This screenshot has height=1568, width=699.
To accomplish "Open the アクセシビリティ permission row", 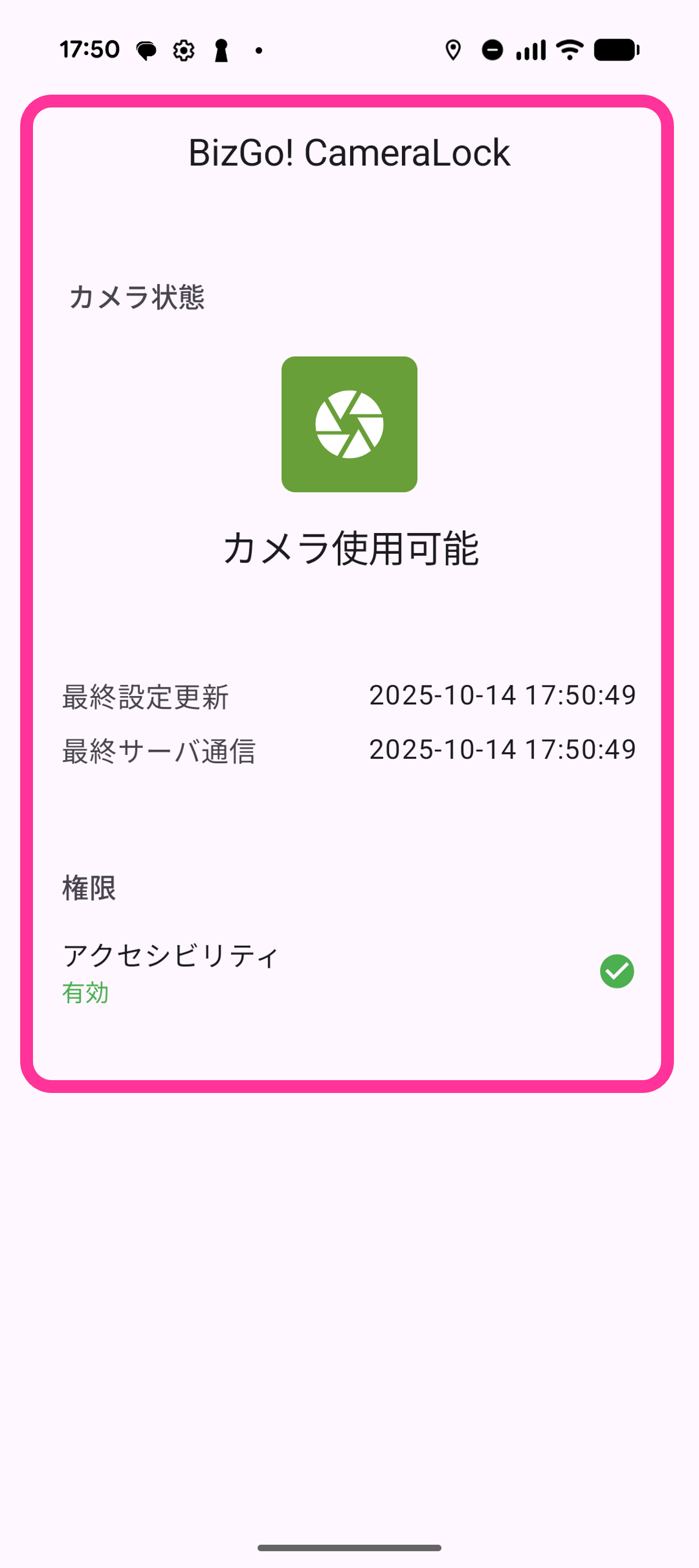I will click(347, 972).
